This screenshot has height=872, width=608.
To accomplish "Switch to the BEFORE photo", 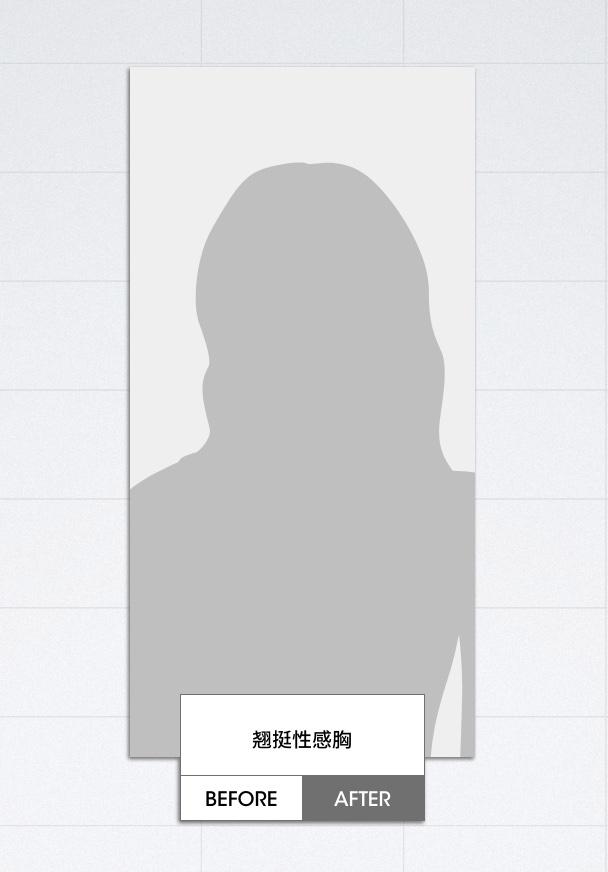I will coord(241,799).
